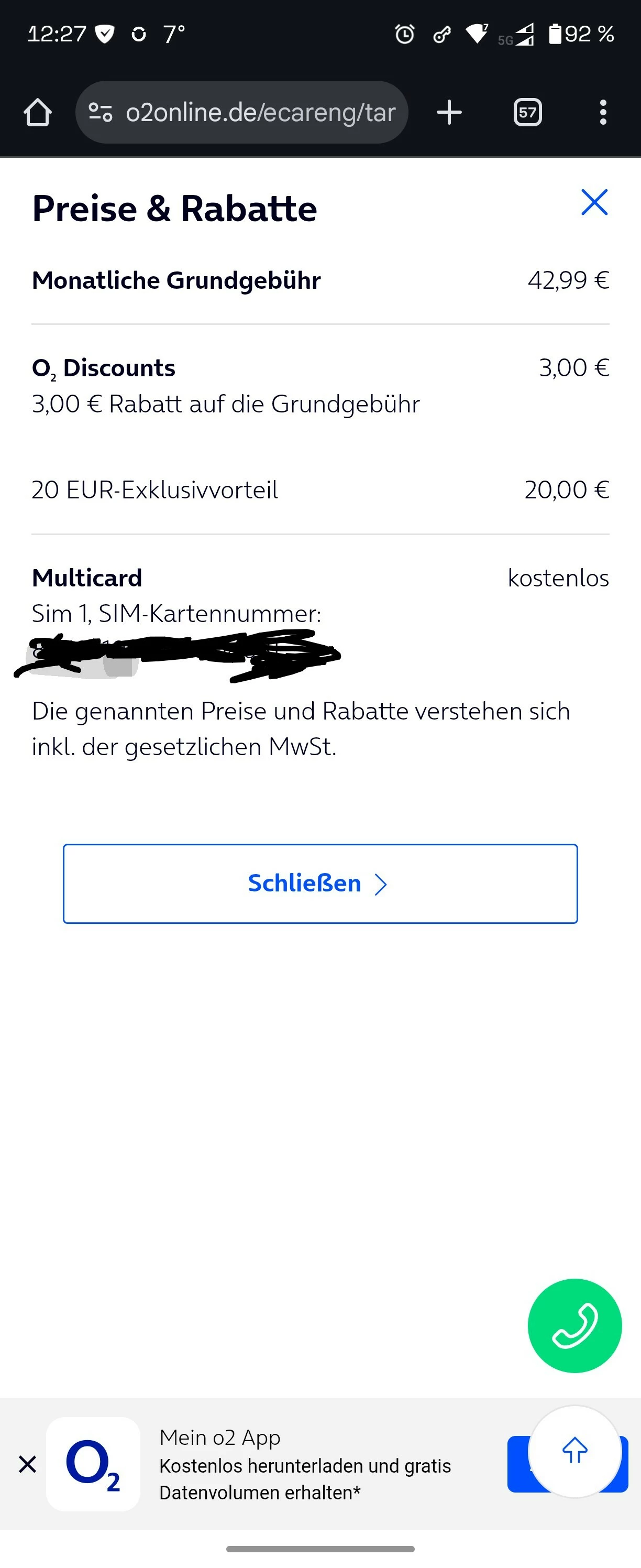Viewport: 641px width, 1568px height.
Task: Open the green phone call button
Action: click(574, 1326)
